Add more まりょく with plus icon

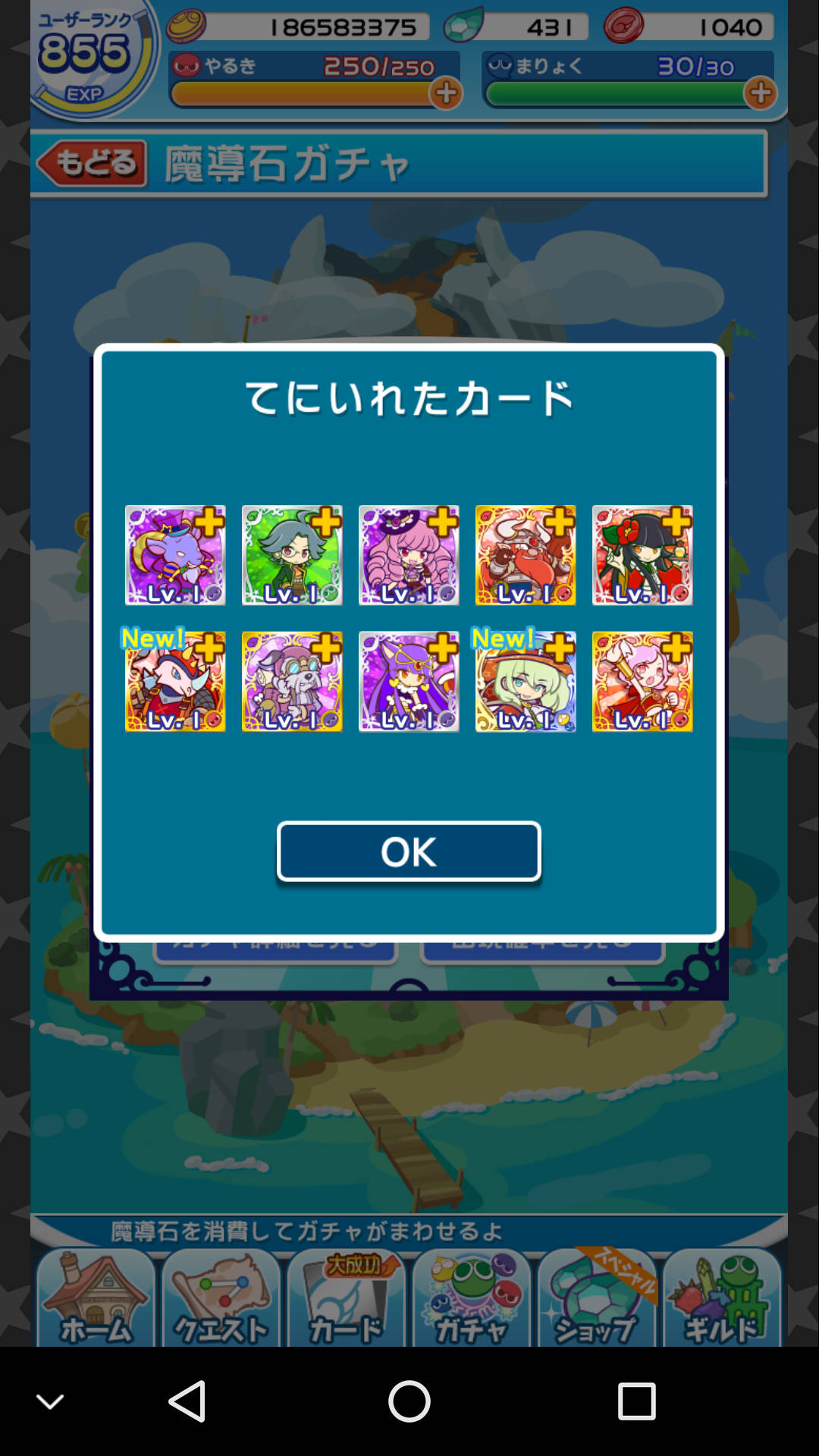tap(760, 93)
